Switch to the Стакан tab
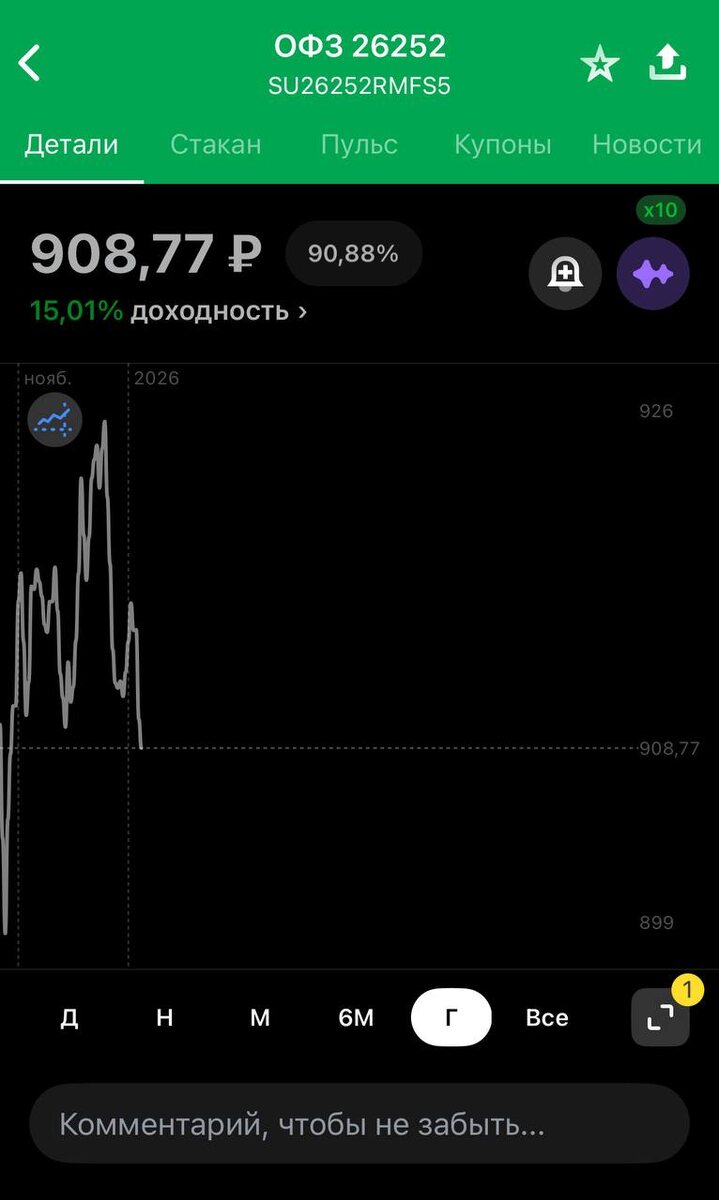 point(216,144)
